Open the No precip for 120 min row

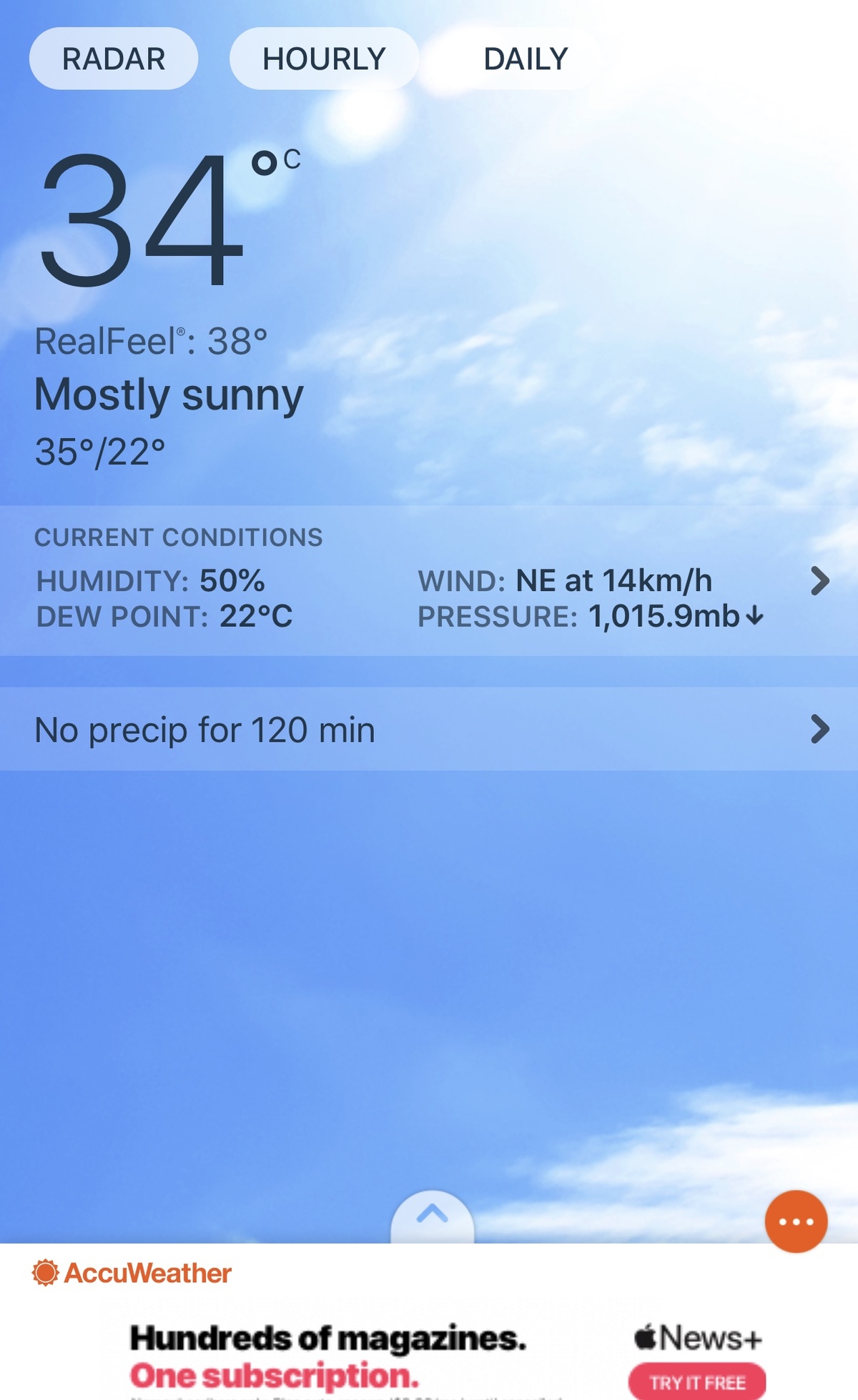(429, 730)
